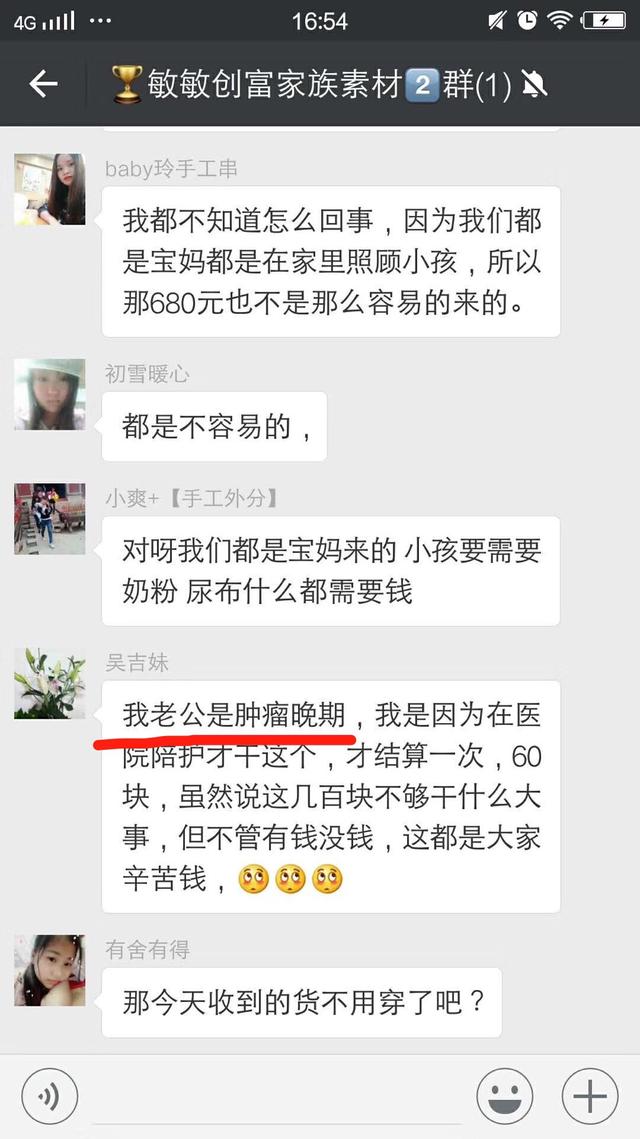View 有舍有得's profile avatar
Screen dimensions: 640x1139
coord(49,970)
